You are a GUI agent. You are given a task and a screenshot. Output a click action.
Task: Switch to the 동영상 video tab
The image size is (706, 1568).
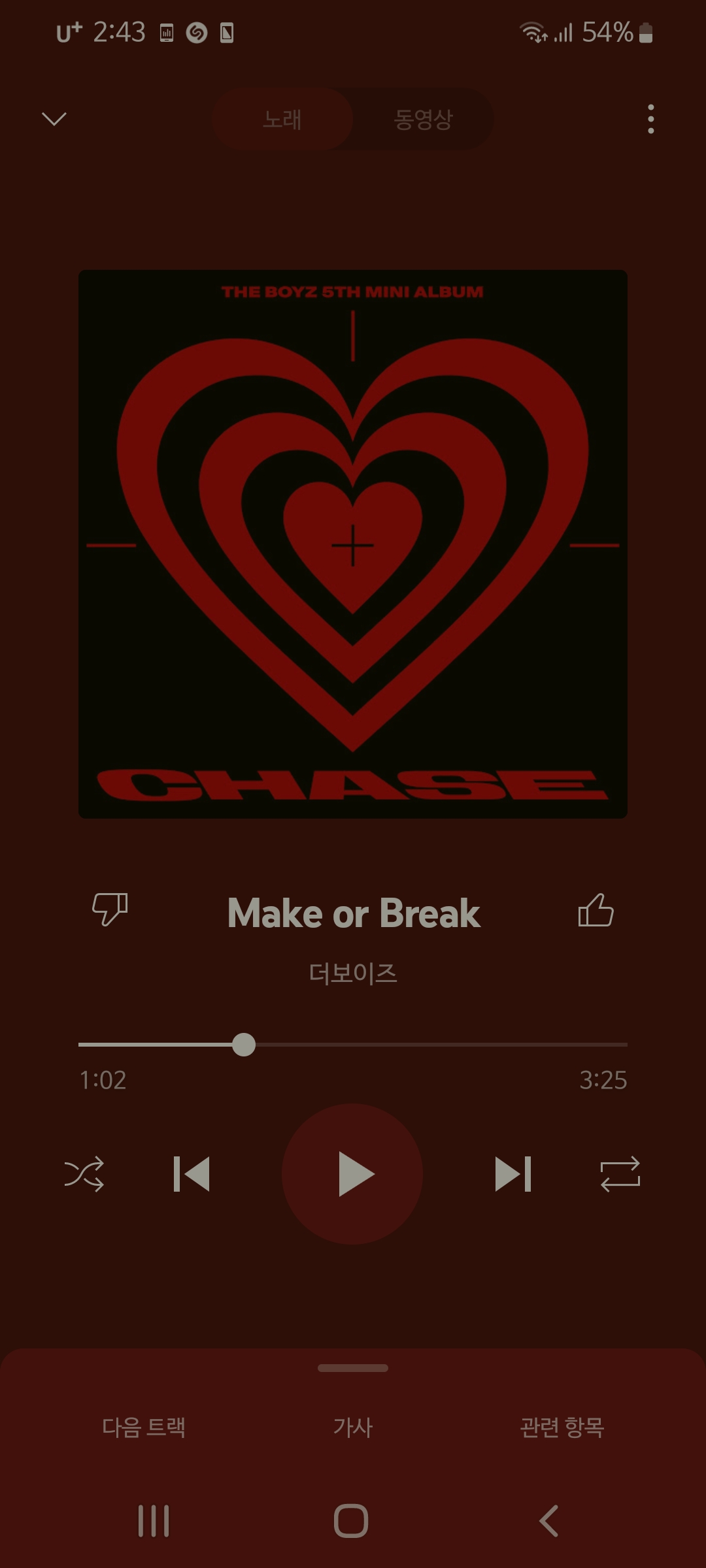[x=423, y=119]
